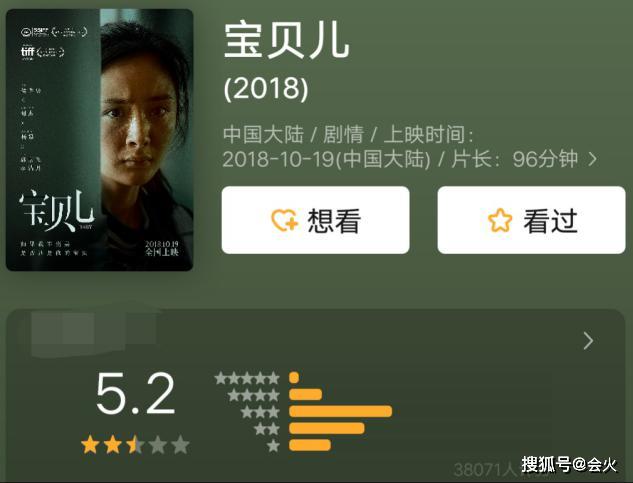Image resolution: width=633 pixels, height=483 pixels.
Task: Open the rating details chevron
Action: [588, 341]
